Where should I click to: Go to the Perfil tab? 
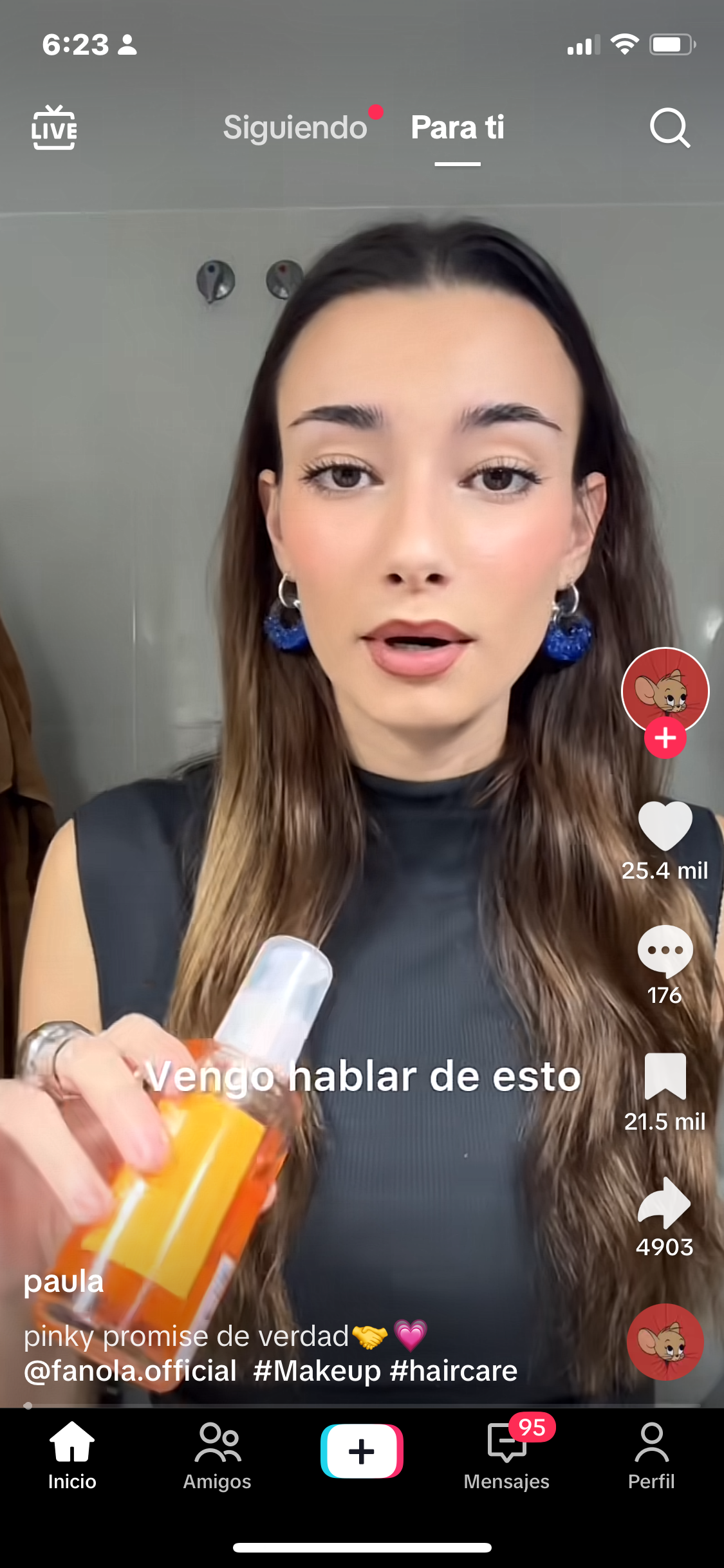[x=651, y=1455]
